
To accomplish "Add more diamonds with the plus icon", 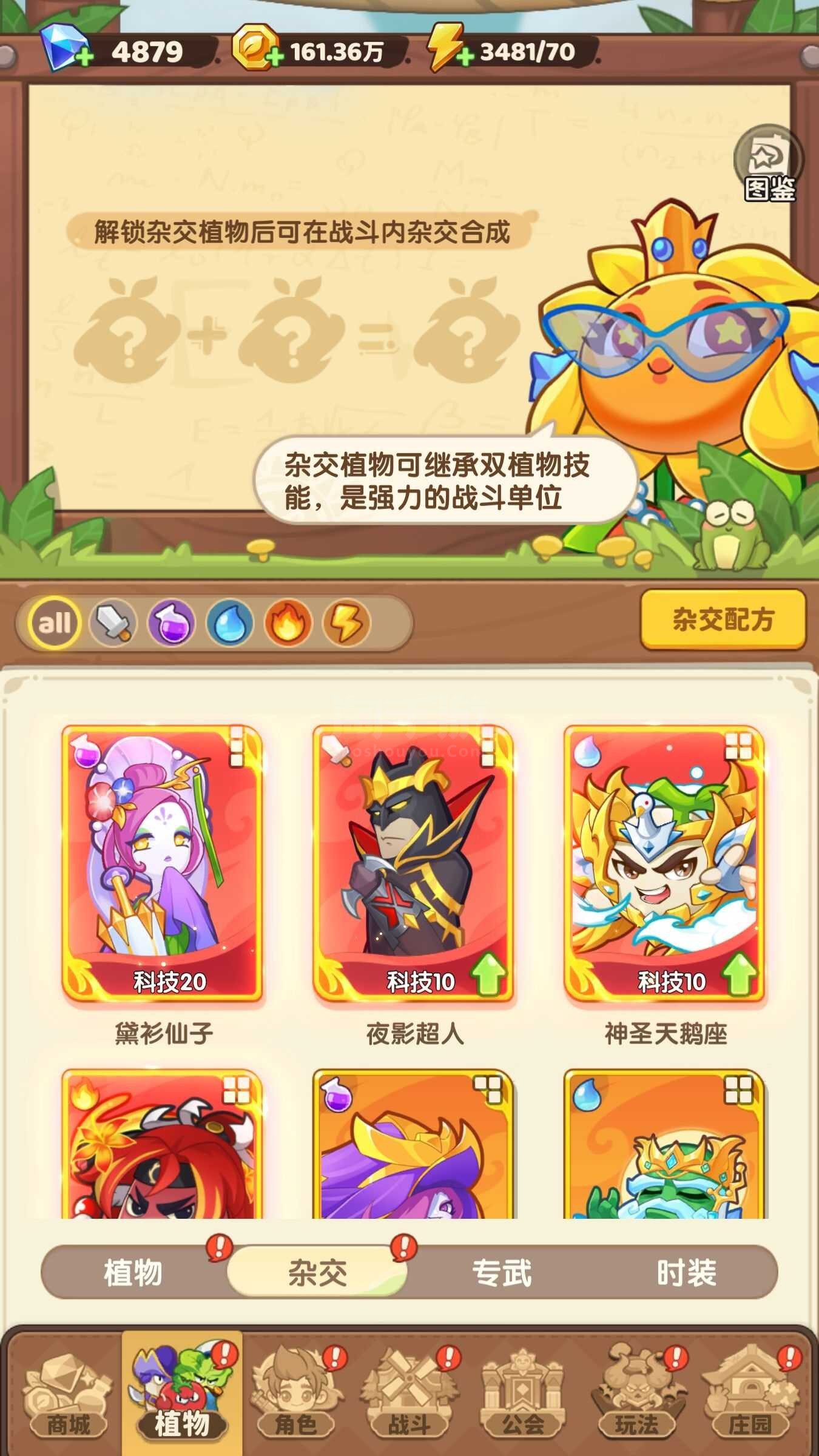I will [85, 58].
